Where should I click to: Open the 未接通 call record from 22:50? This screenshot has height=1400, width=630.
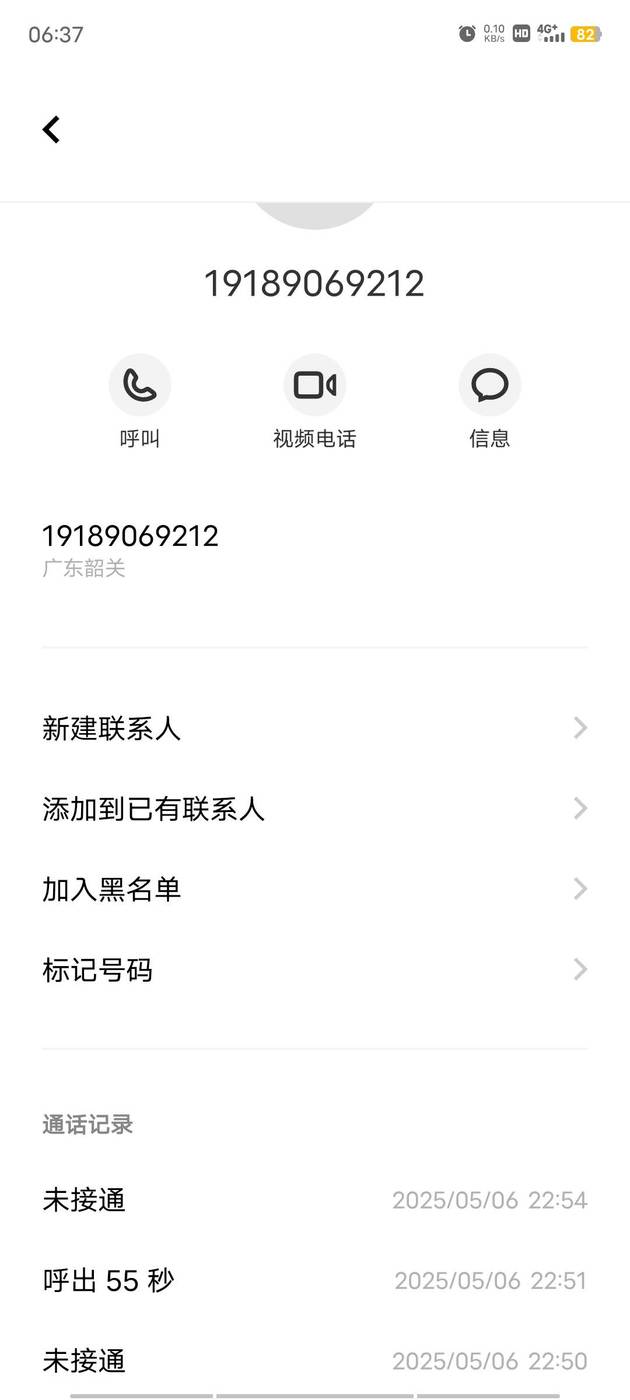coord(315,1361)
